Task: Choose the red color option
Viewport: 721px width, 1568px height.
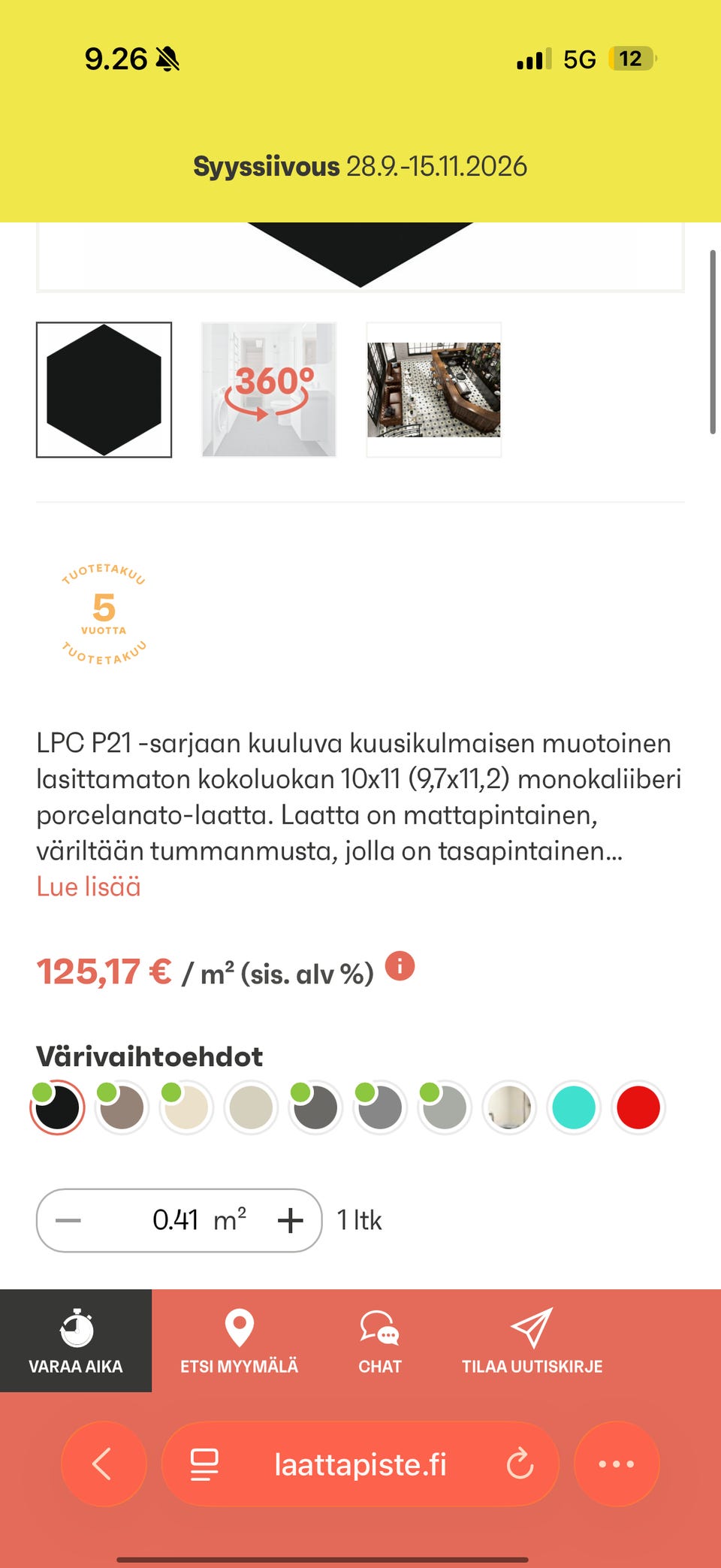Action: tap(638, 1107)
